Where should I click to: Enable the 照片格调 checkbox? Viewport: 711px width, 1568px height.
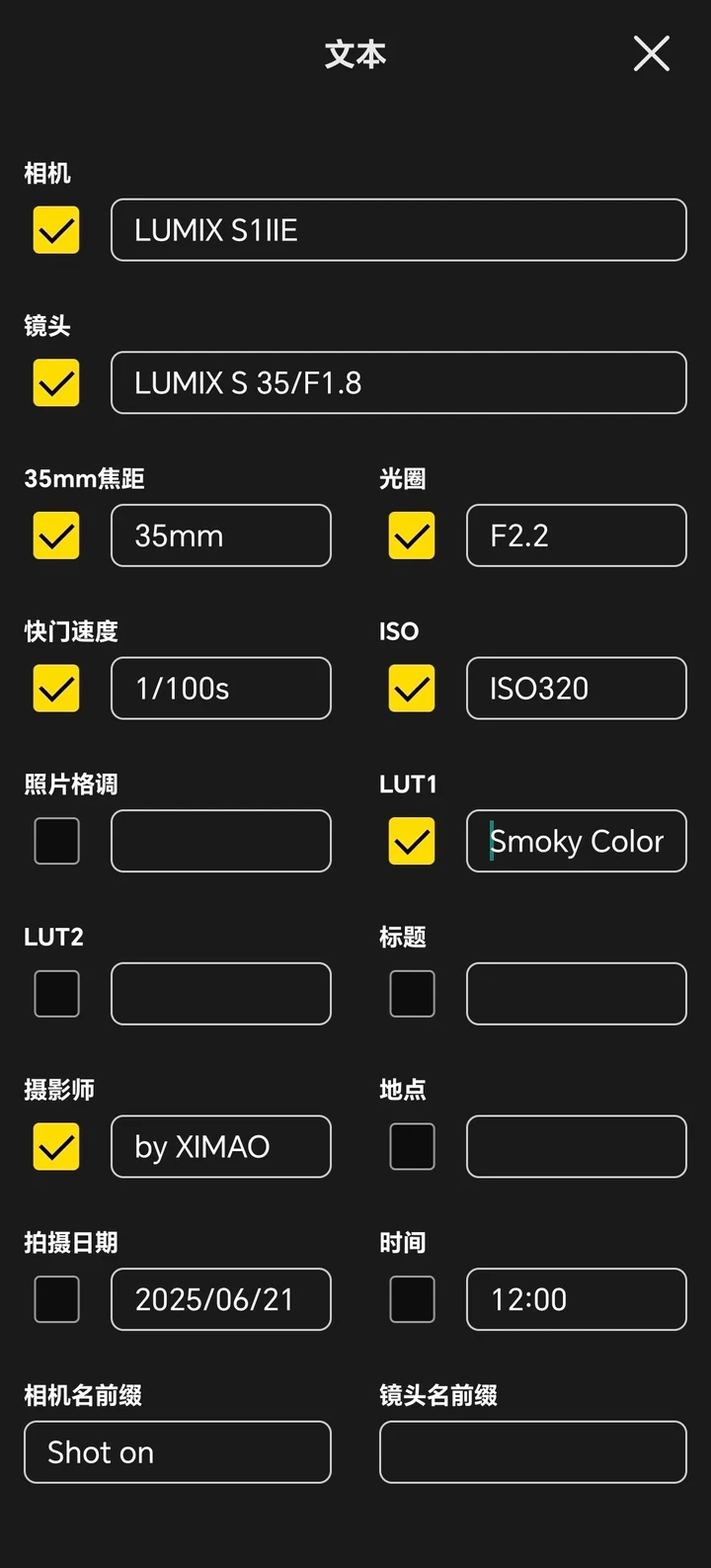[x=56, y=841]
